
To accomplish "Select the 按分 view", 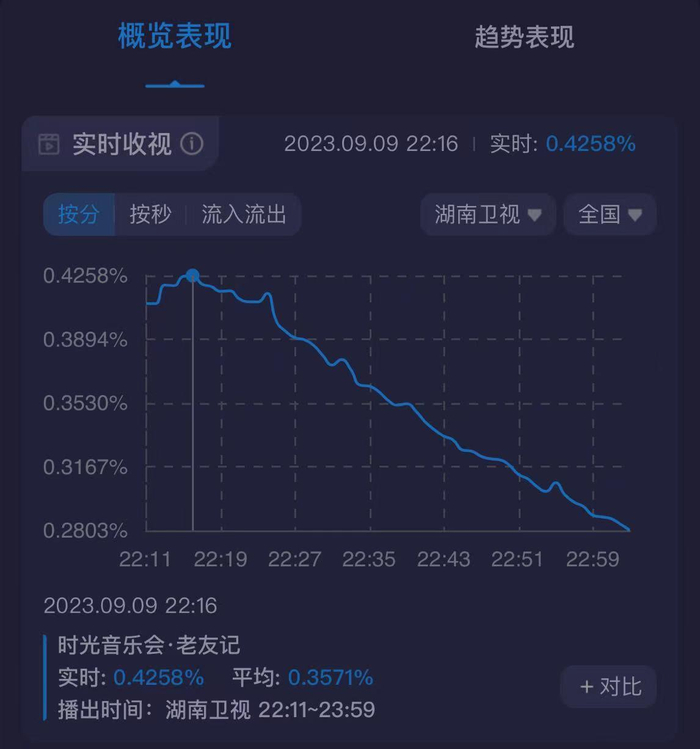I will pos(79,214).
